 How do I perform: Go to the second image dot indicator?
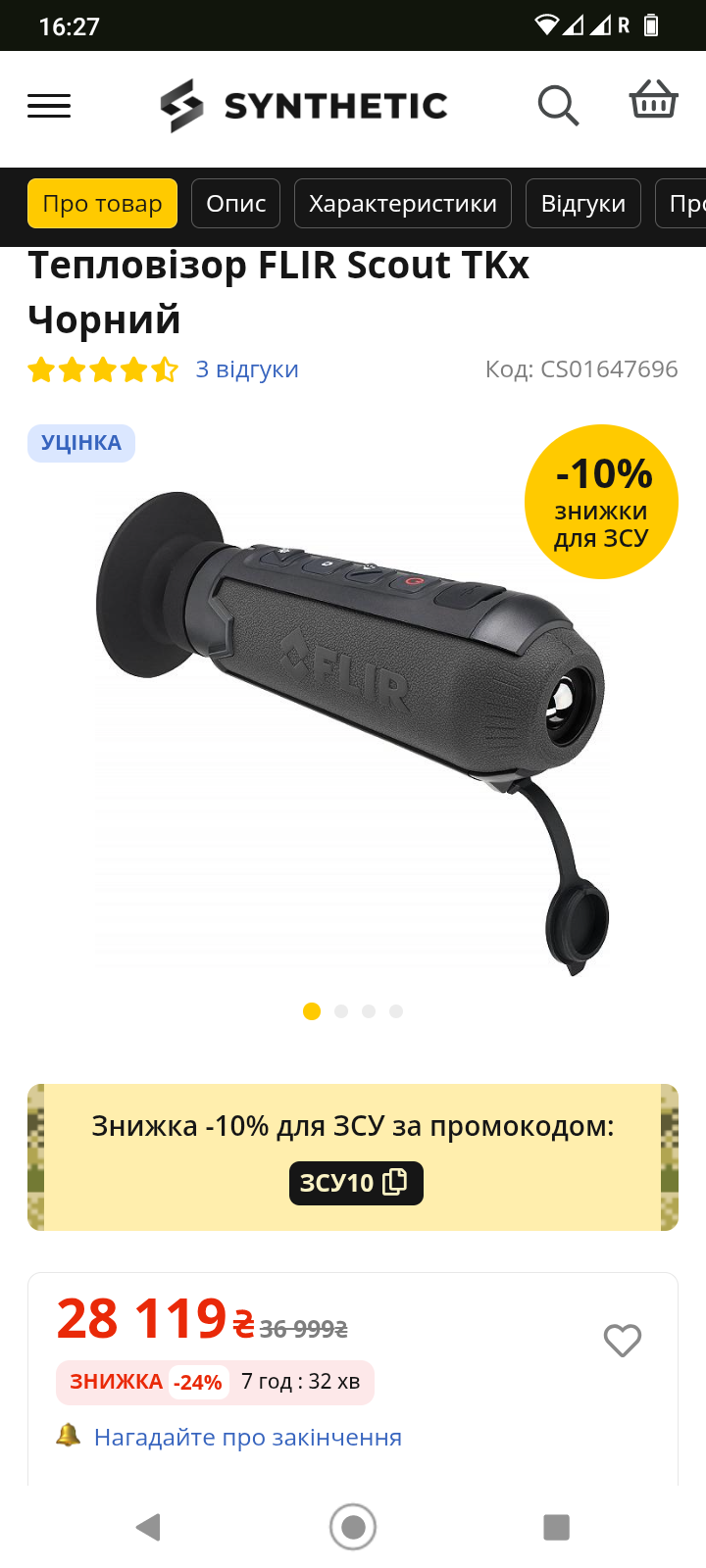point(341,1011)
